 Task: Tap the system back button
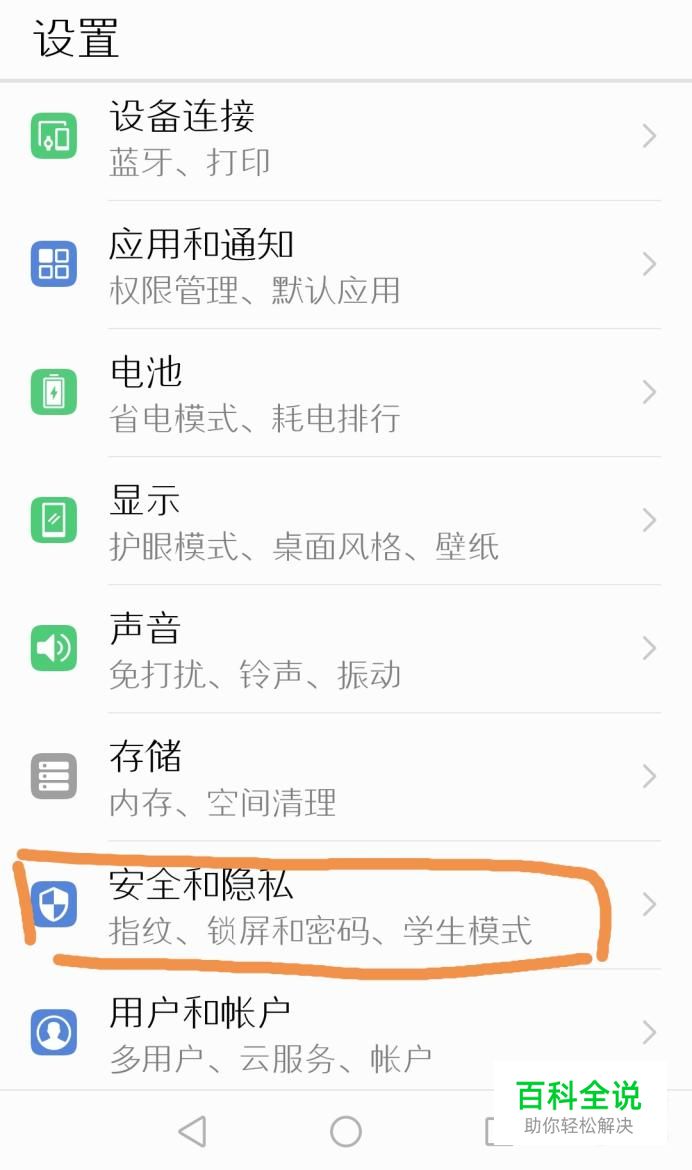coord(191,1132)
